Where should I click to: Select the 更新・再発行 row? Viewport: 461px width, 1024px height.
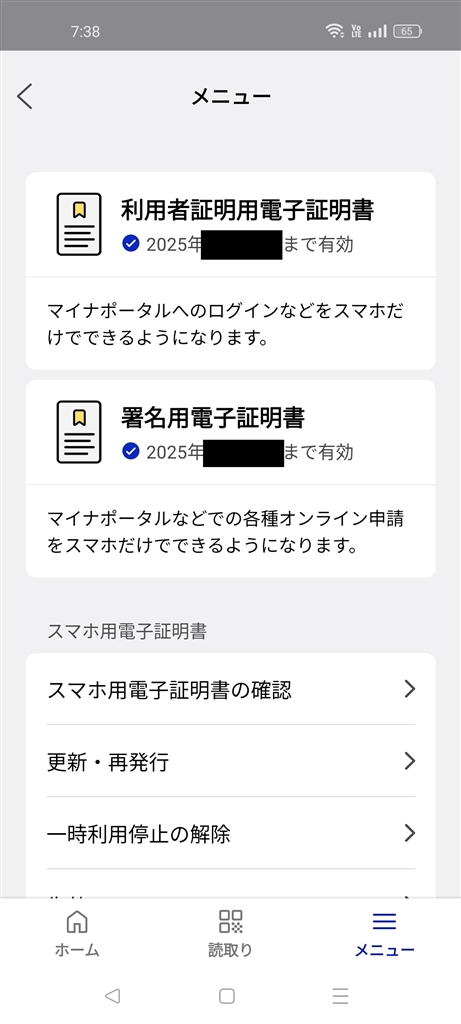coord(230,761)
